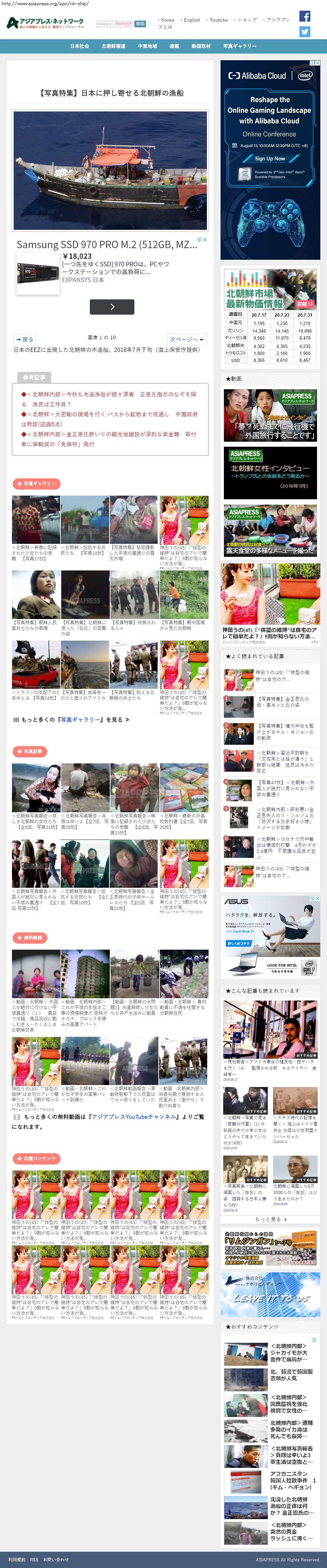Select the 中東地域 navigation tab
The image size is (327, 1568).
pos(147,46)
